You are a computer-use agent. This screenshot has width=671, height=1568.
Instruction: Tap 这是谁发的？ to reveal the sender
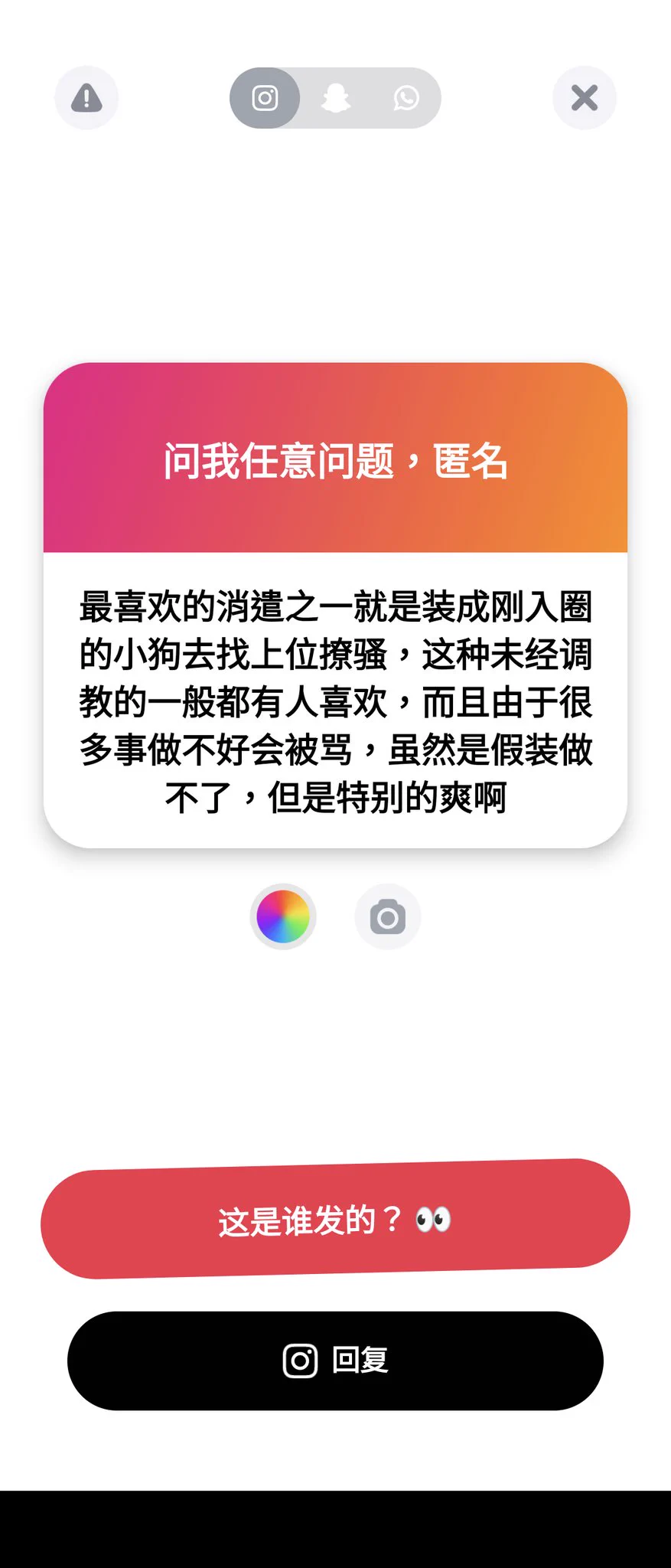tap(335, 1219)
